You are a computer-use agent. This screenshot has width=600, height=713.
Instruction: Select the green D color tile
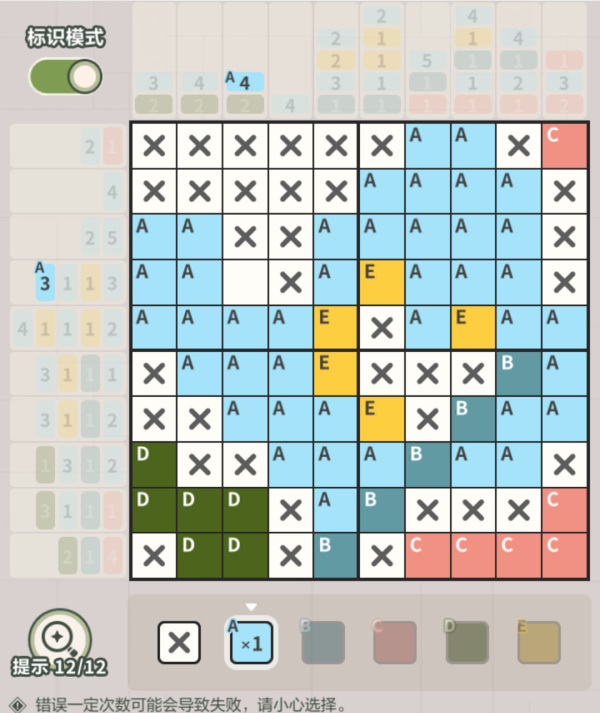[467, 643]
